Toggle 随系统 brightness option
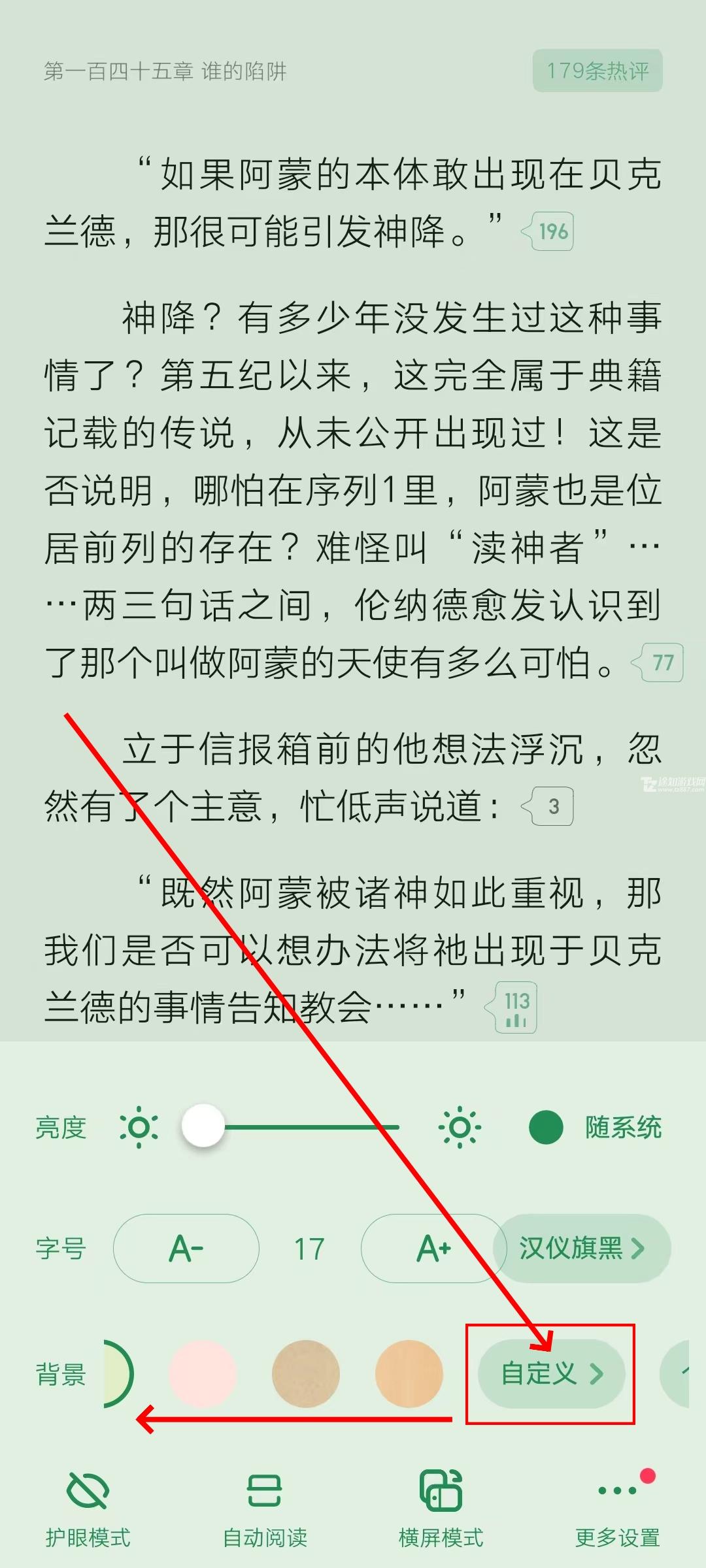The width and height of the screenshot is (706, 1568). [595, 1127]
